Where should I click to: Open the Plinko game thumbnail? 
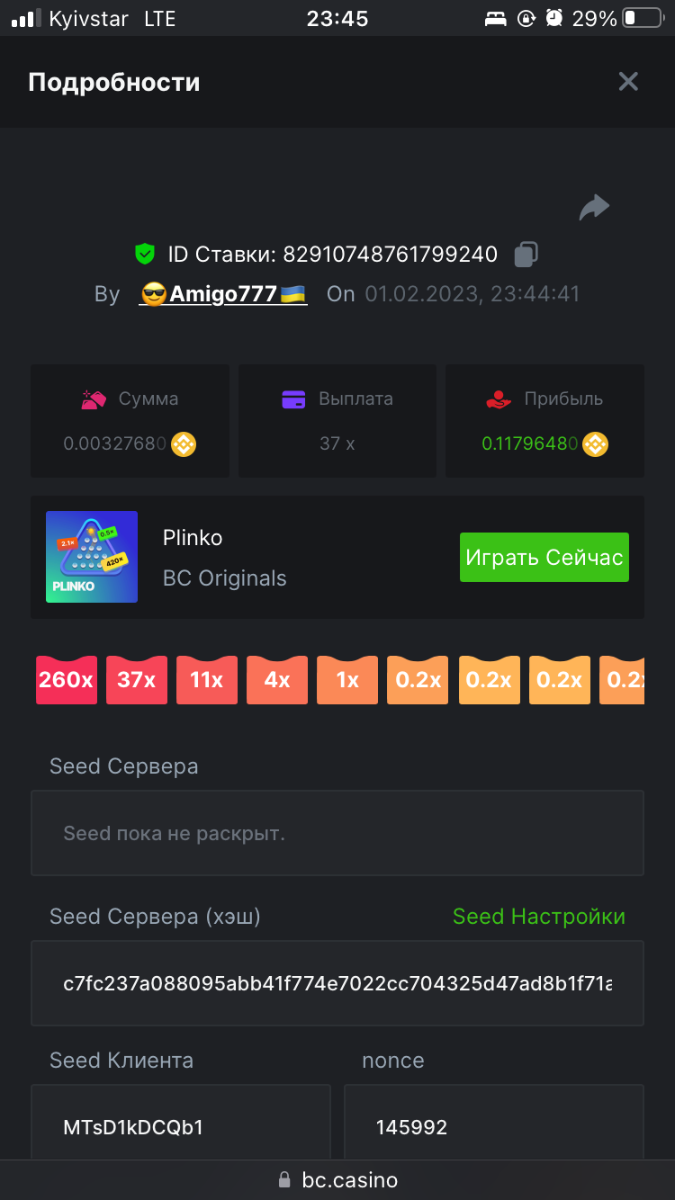coord(92,557)
